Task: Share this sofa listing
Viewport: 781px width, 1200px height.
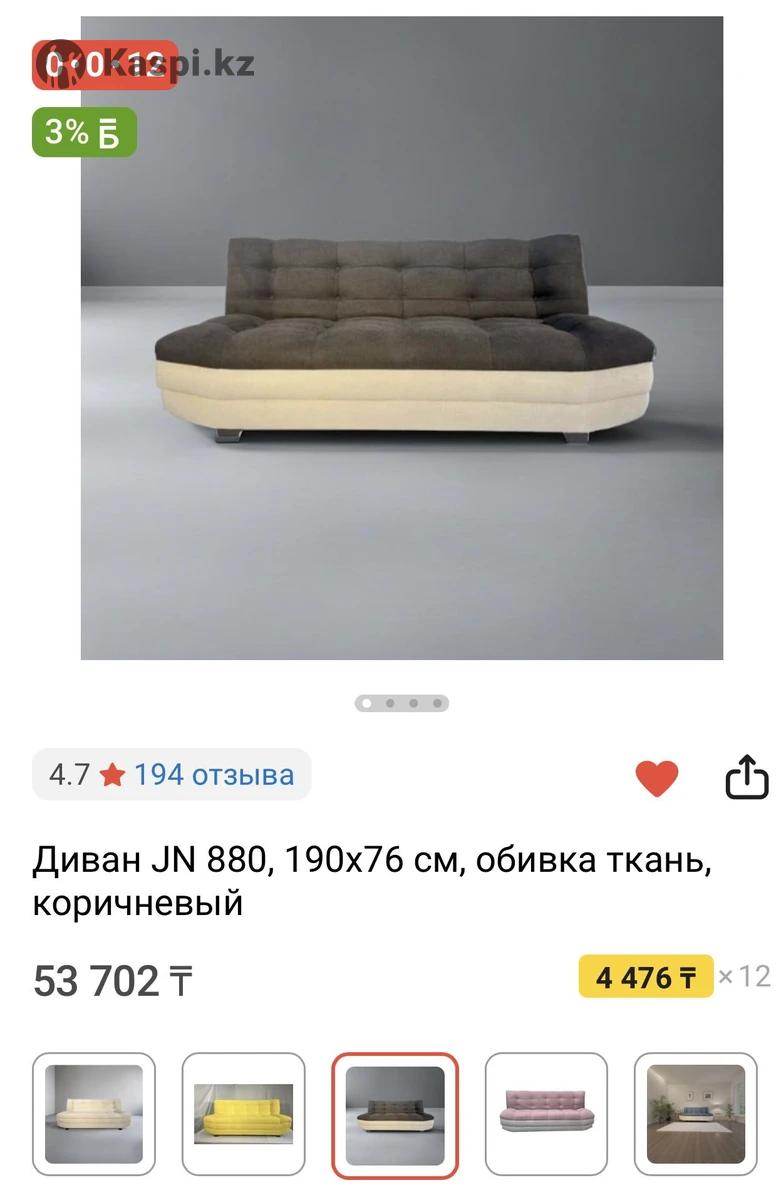Action: click(x=746, y=778)
